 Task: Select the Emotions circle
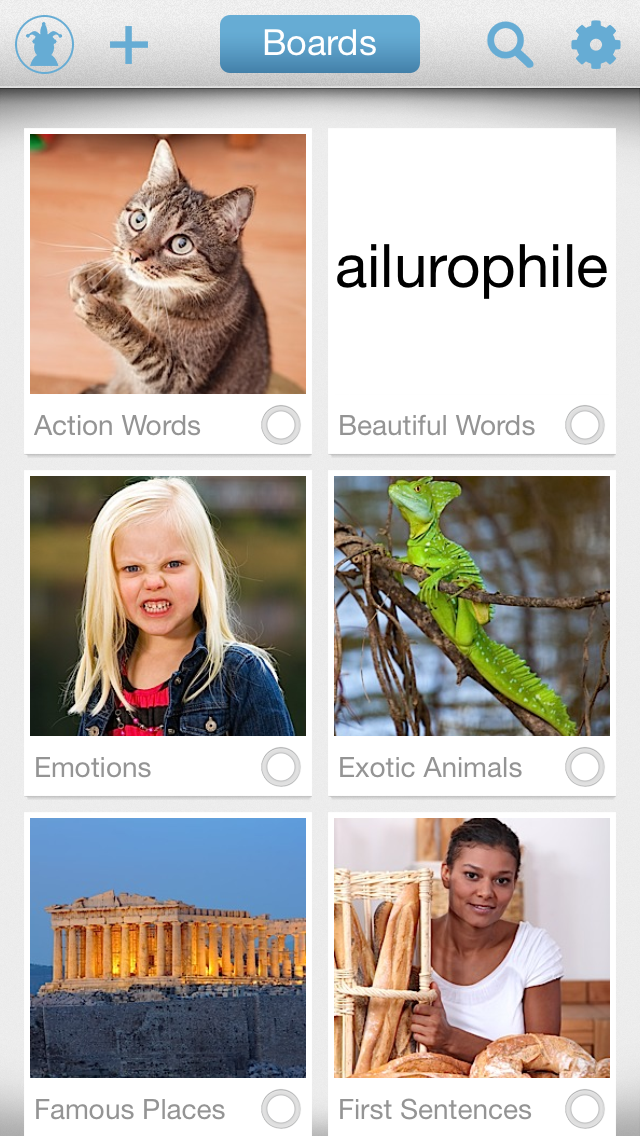tap(281, 767)
